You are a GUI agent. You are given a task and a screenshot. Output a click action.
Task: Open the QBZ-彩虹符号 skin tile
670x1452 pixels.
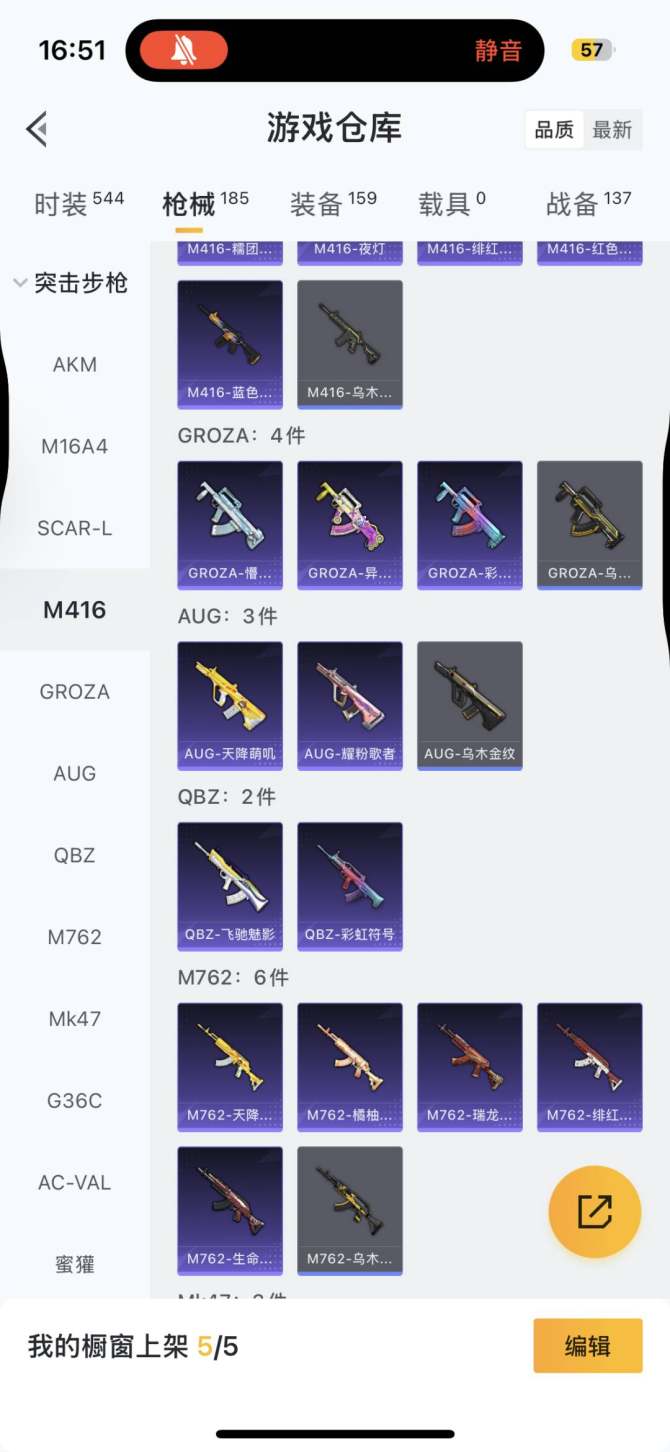click(350, 886)
